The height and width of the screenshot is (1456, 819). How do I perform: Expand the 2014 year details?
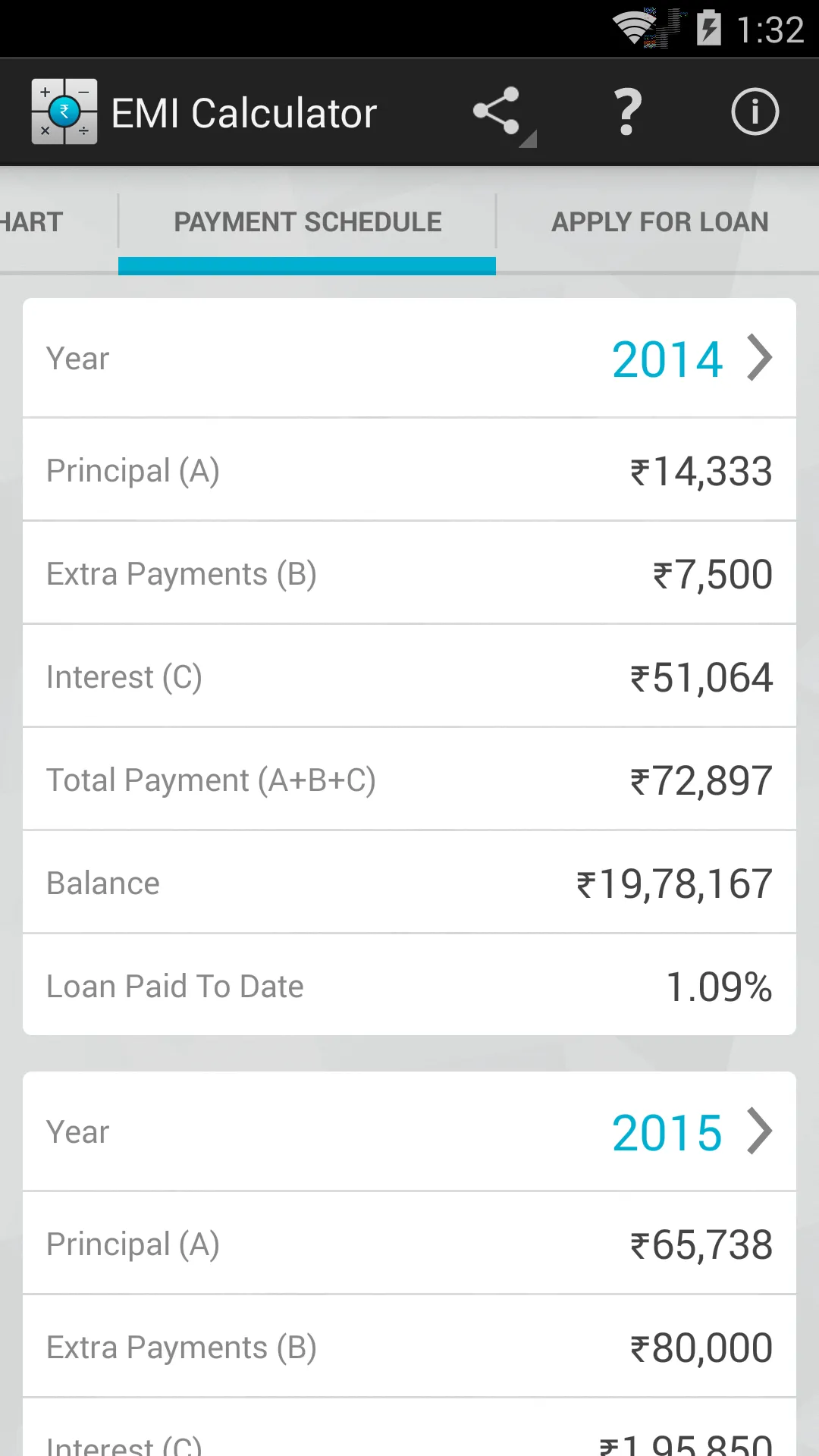409,358
